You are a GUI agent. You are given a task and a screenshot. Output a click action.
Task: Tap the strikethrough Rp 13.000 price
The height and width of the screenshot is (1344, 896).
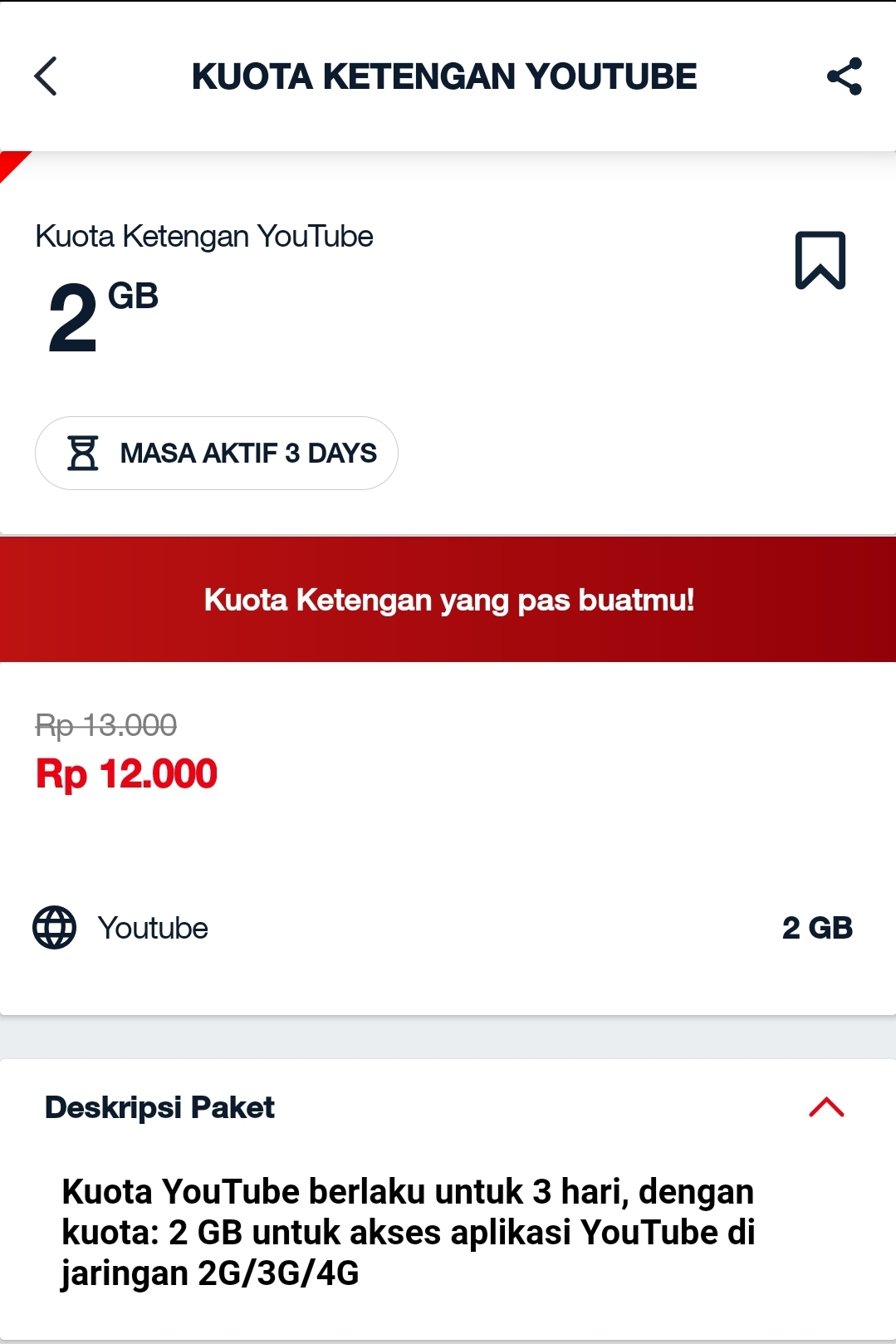pyautogui.click(x=104, y=724)
